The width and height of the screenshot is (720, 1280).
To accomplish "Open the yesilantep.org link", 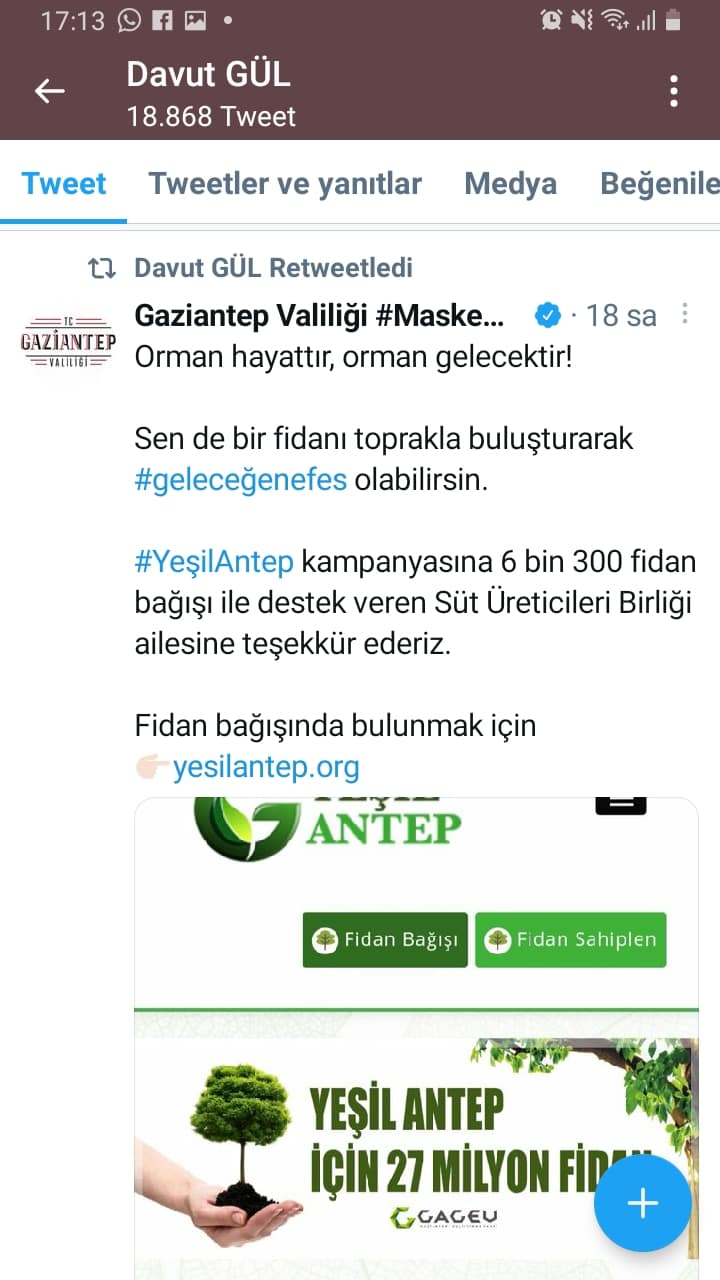I will point(265,768).
